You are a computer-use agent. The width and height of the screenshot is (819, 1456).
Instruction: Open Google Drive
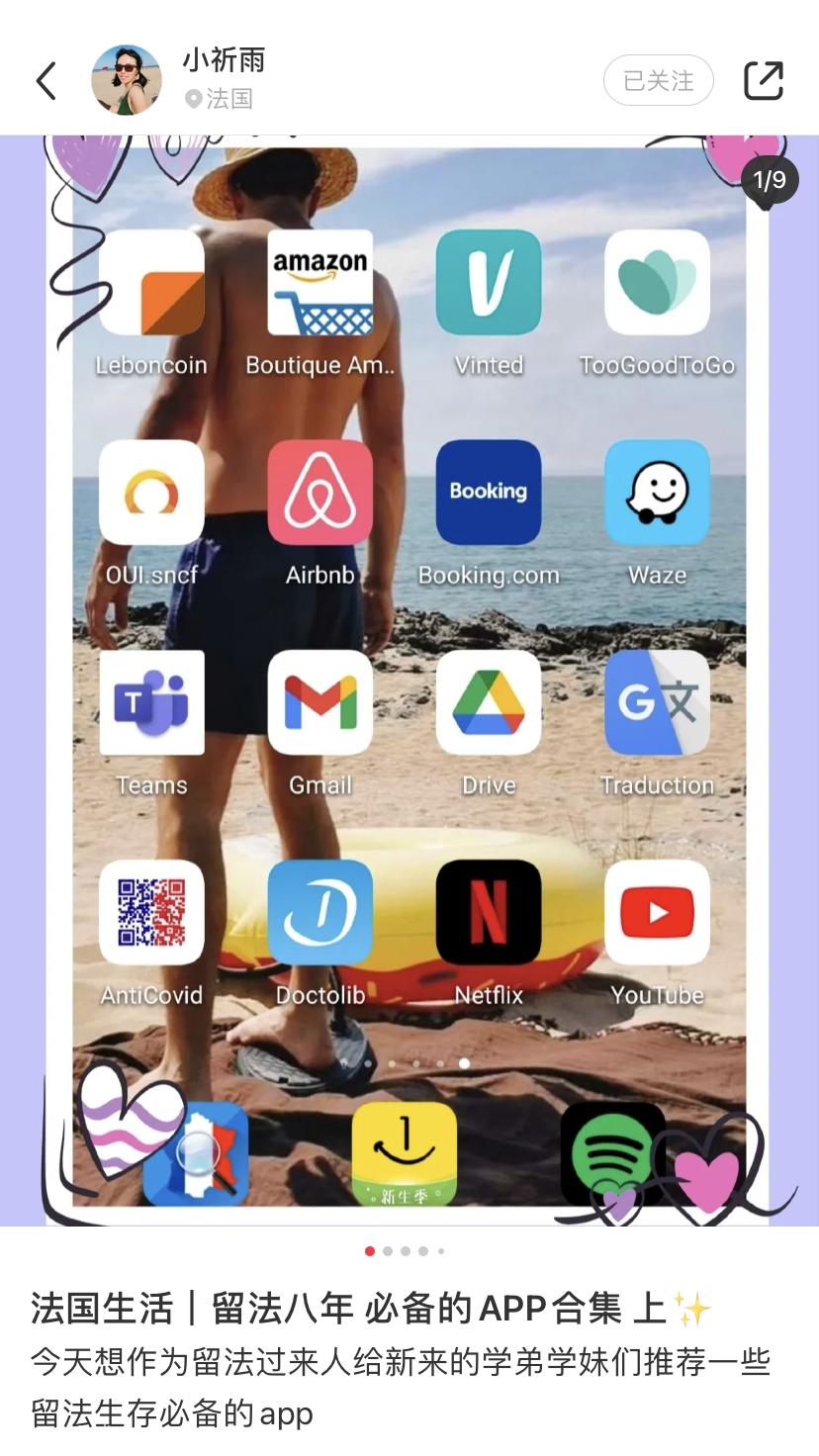[x=488, y=703]
